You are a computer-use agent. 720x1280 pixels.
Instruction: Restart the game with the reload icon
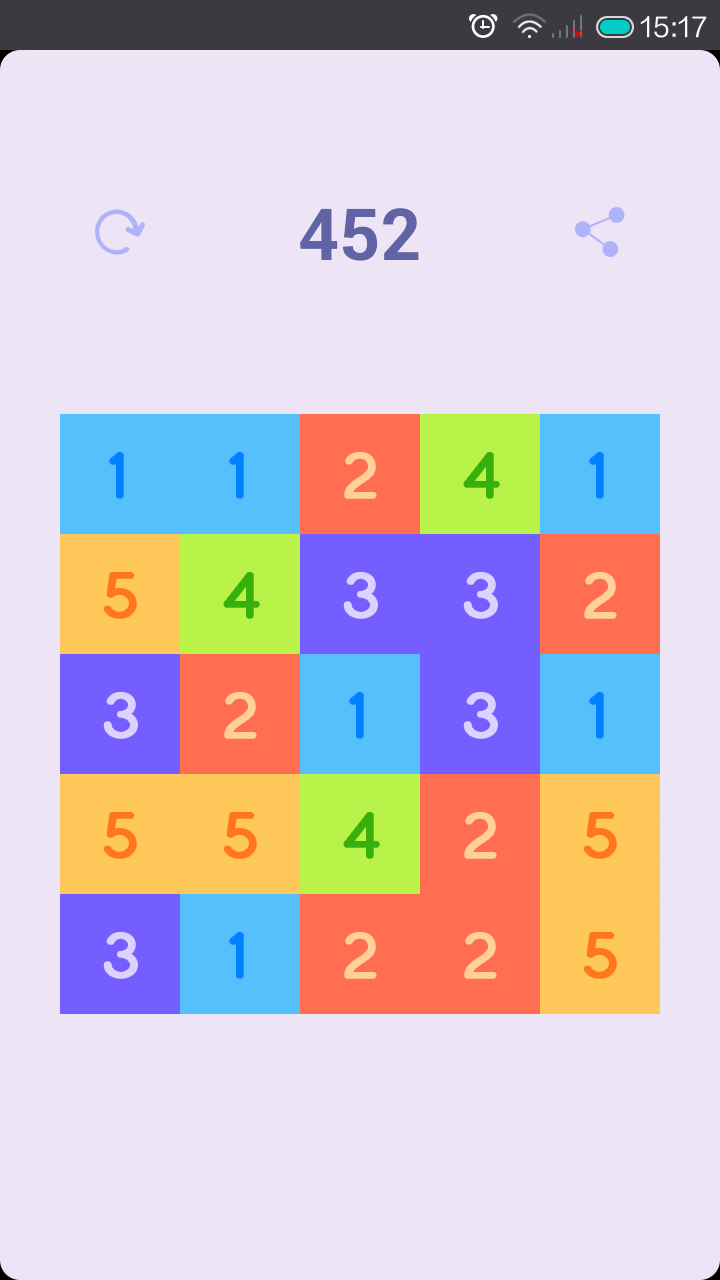119,232
